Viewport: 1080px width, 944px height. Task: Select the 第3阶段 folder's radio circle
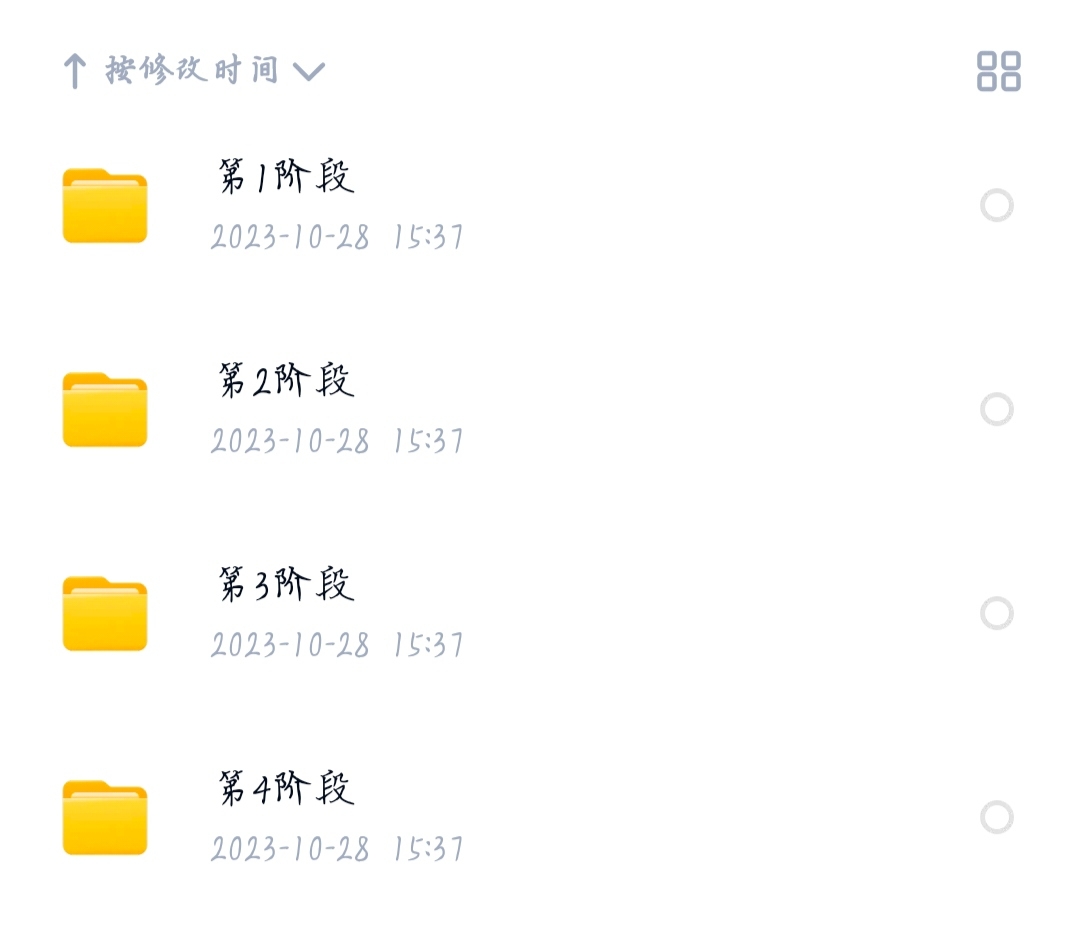point(996,614)
